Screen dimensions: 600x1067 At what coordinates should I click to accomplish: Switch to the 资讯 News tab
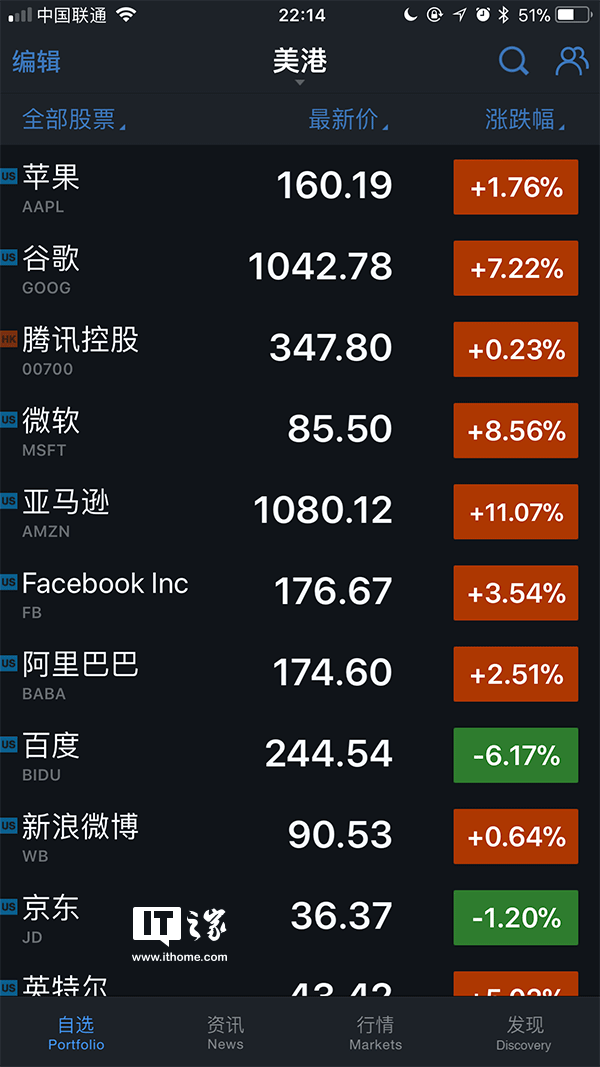pos(225,1033)
